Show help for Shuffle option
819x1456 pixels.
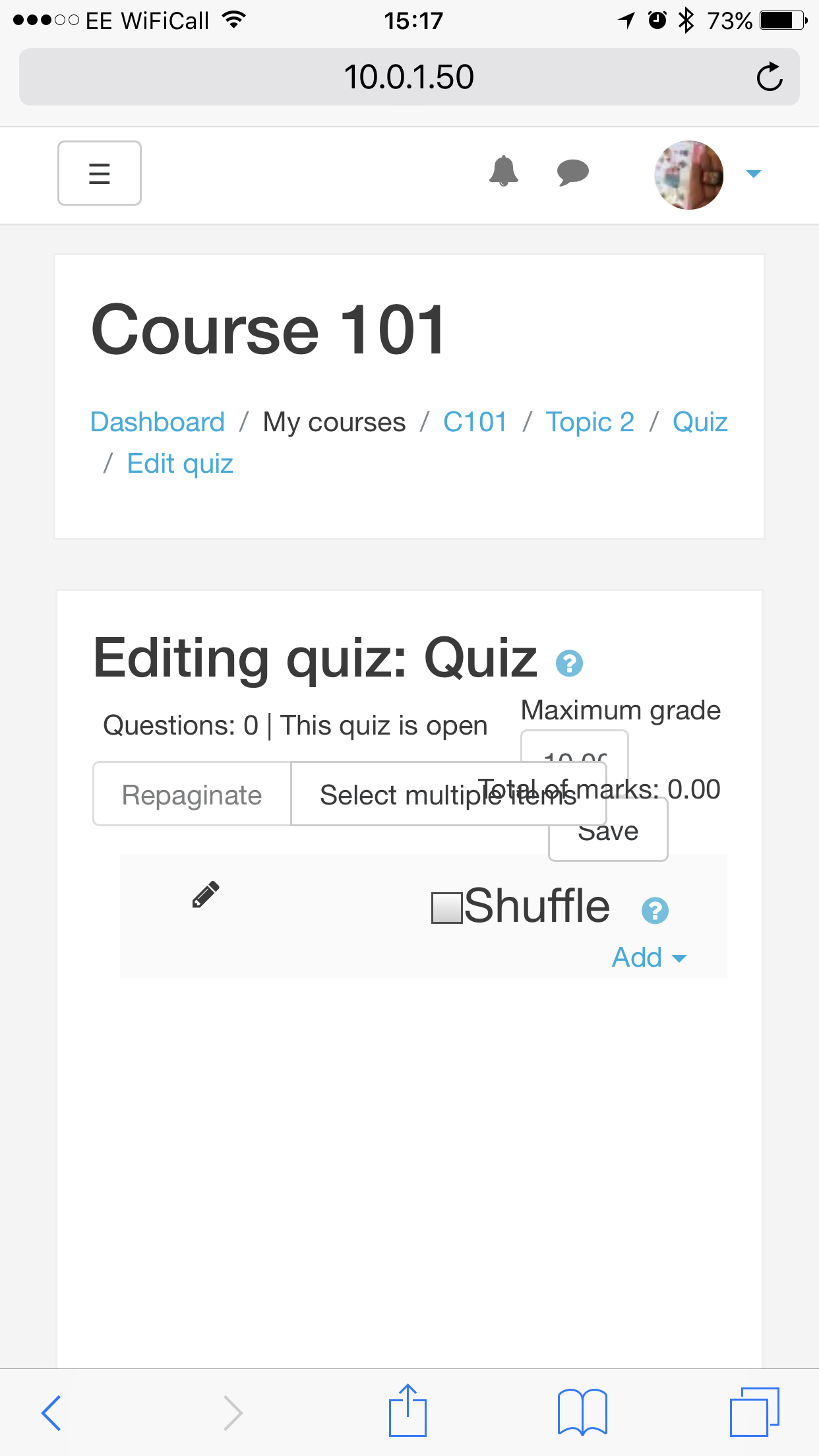(655, 911)
